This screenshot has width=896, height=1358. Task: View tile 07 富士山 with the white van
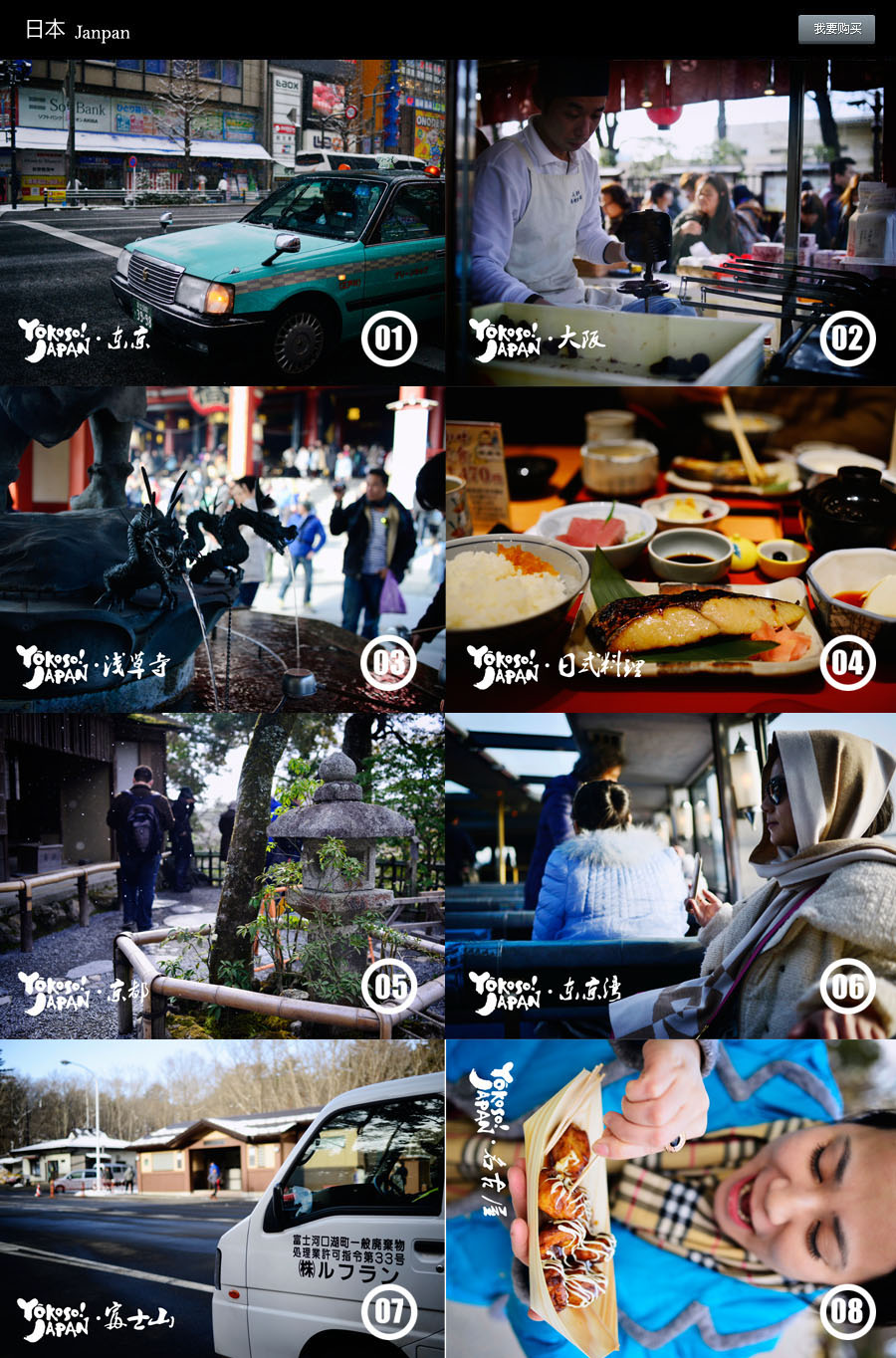pyautogui.click(x=222, y=1199)
